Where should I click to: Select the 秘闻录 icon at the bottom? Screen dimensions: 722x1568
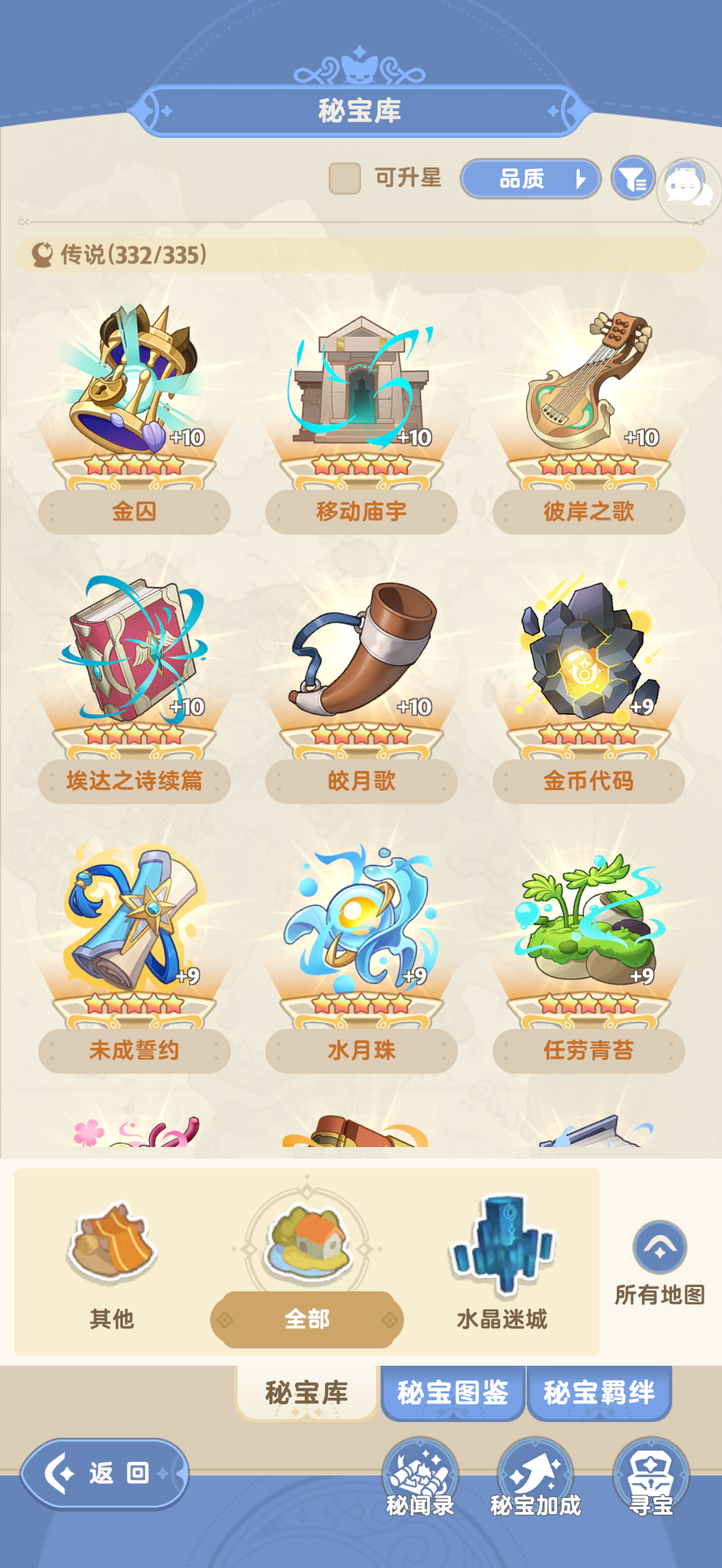421,1485
